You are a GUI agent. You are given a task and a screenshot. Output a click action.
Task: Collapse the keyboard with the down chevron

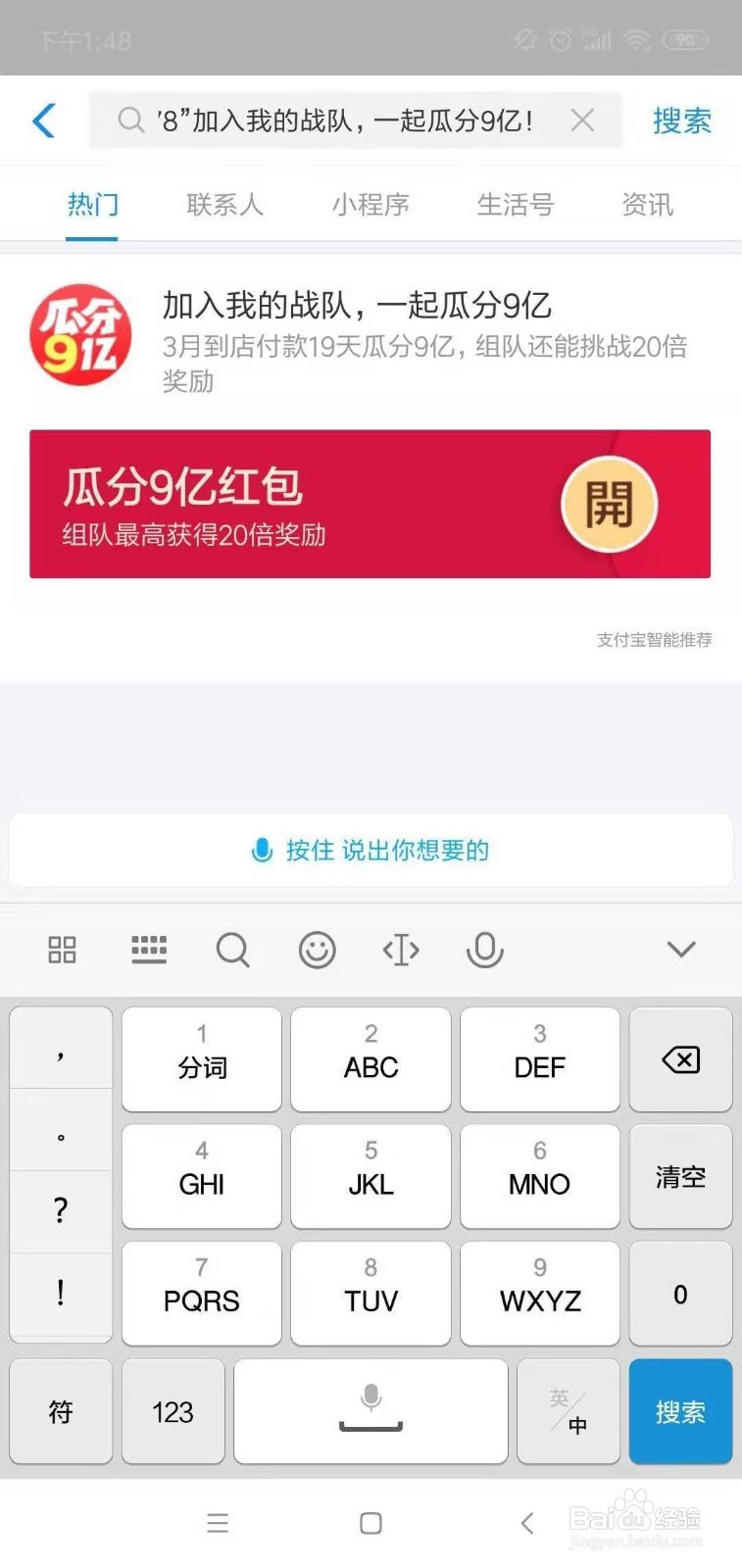click(x=680, y=950)
